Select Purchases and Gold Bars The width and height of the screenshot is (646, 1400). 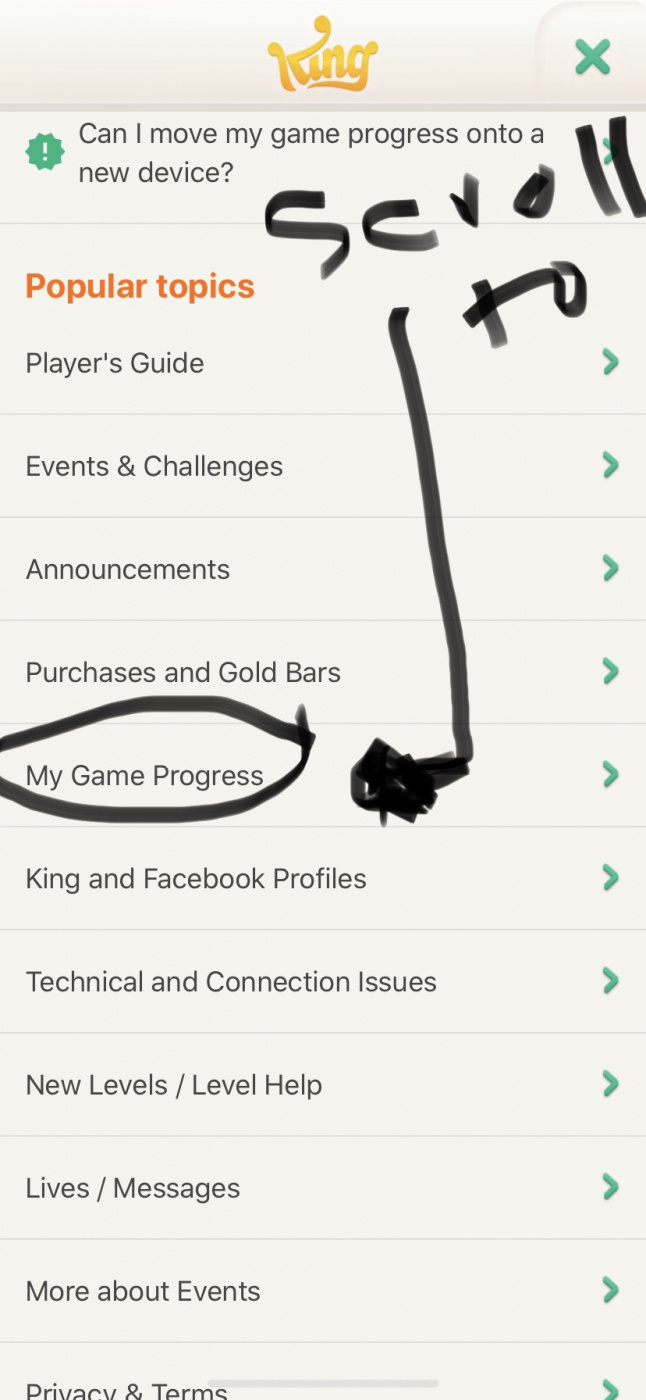pos(183,672)
